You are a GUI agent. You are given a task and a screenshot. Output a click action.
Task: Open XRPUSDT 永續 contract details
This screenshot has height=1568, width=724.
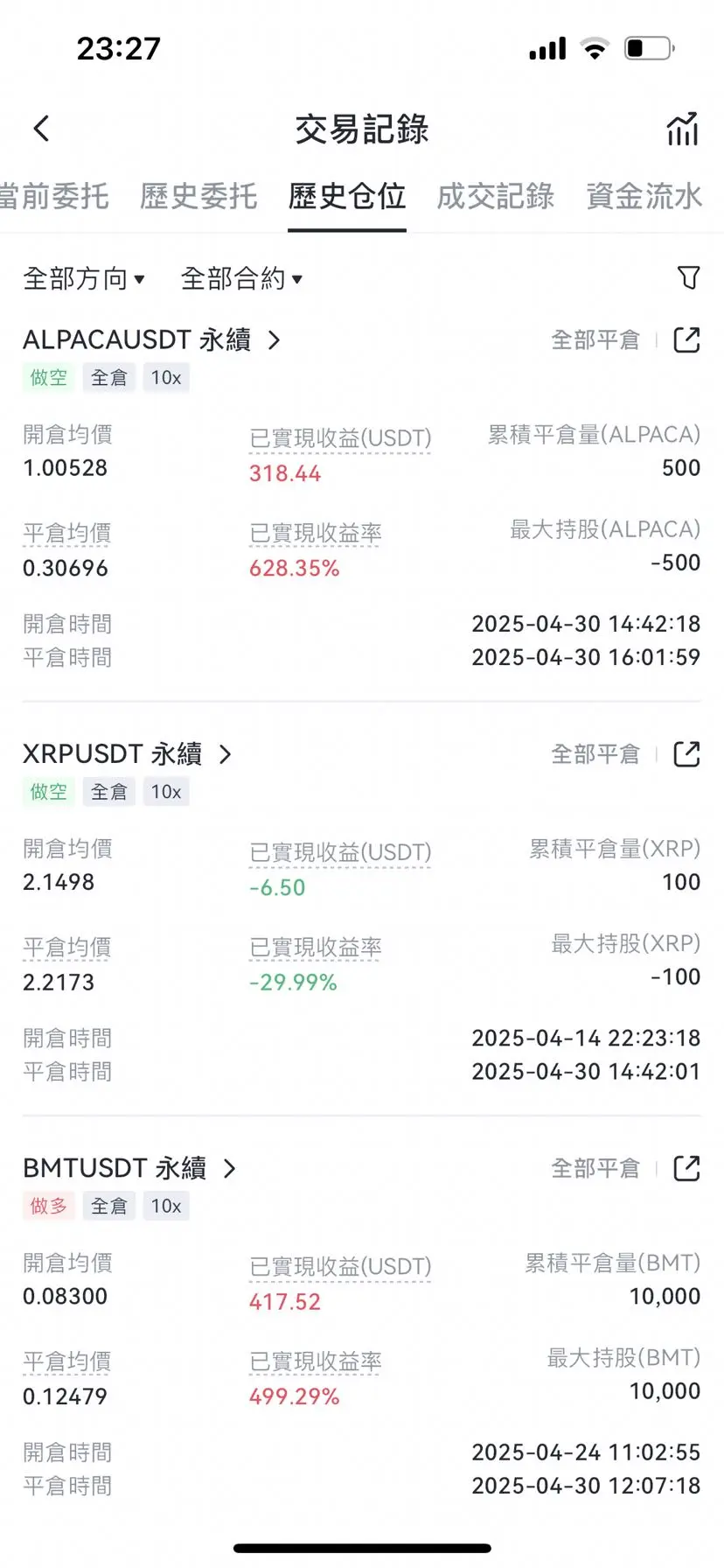[x=128, y=754]
